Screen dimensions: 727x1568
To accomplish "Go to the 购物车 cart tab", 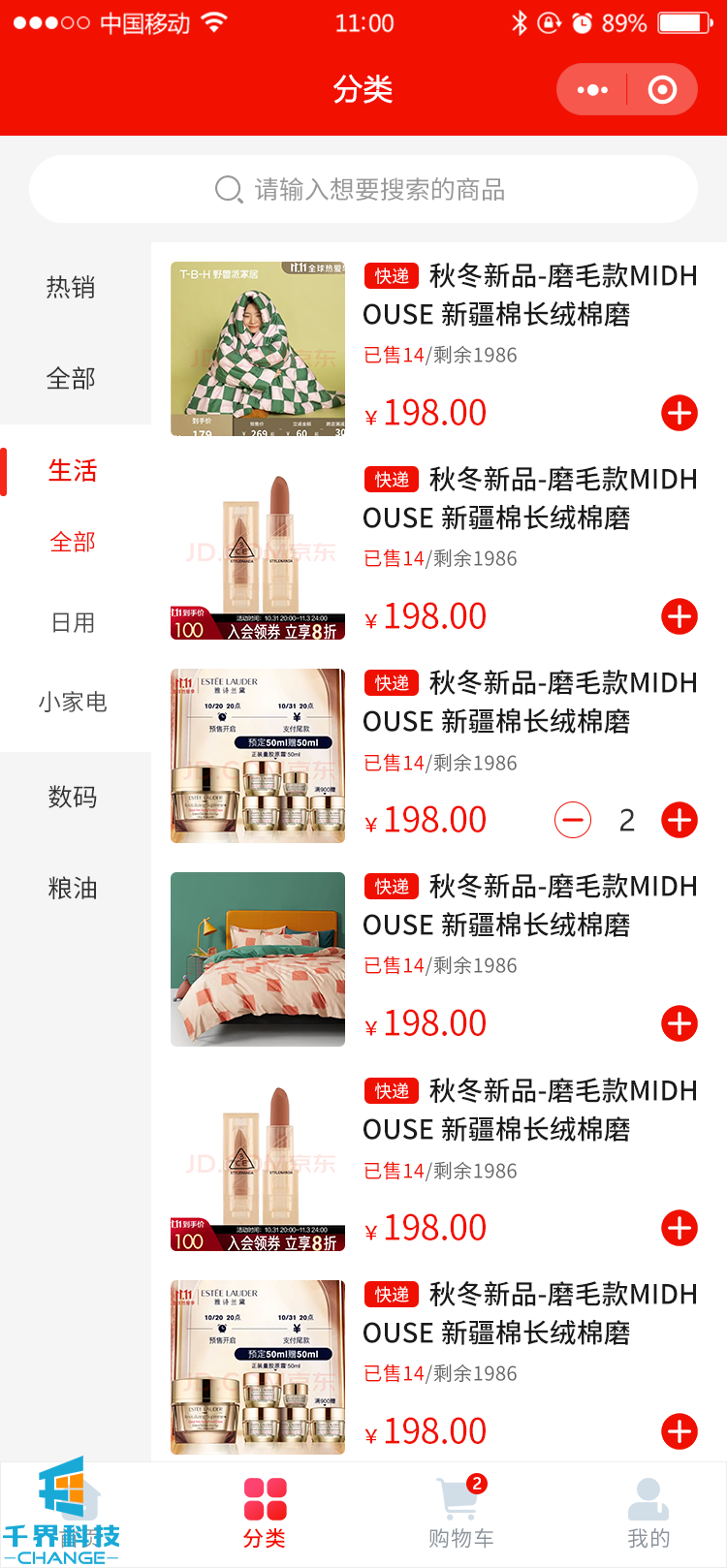I will pos(461,1513).
